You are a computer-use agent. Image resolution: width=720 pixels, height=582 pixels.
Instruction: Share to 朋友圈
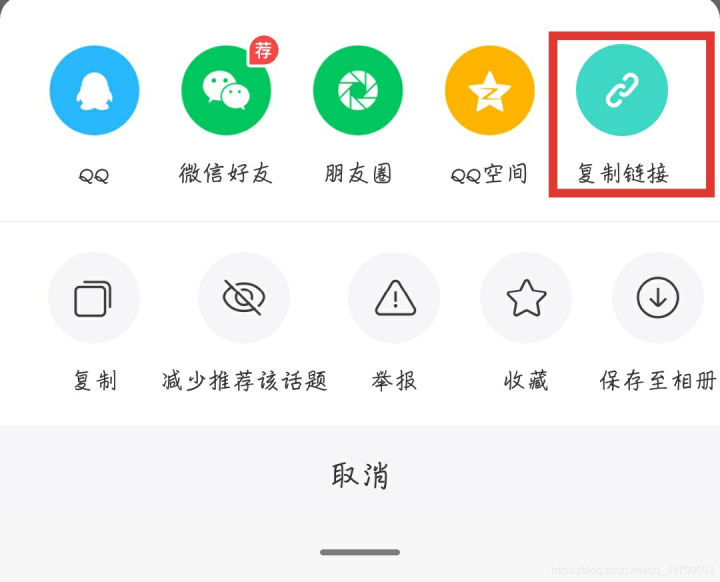tap(358, 91)
